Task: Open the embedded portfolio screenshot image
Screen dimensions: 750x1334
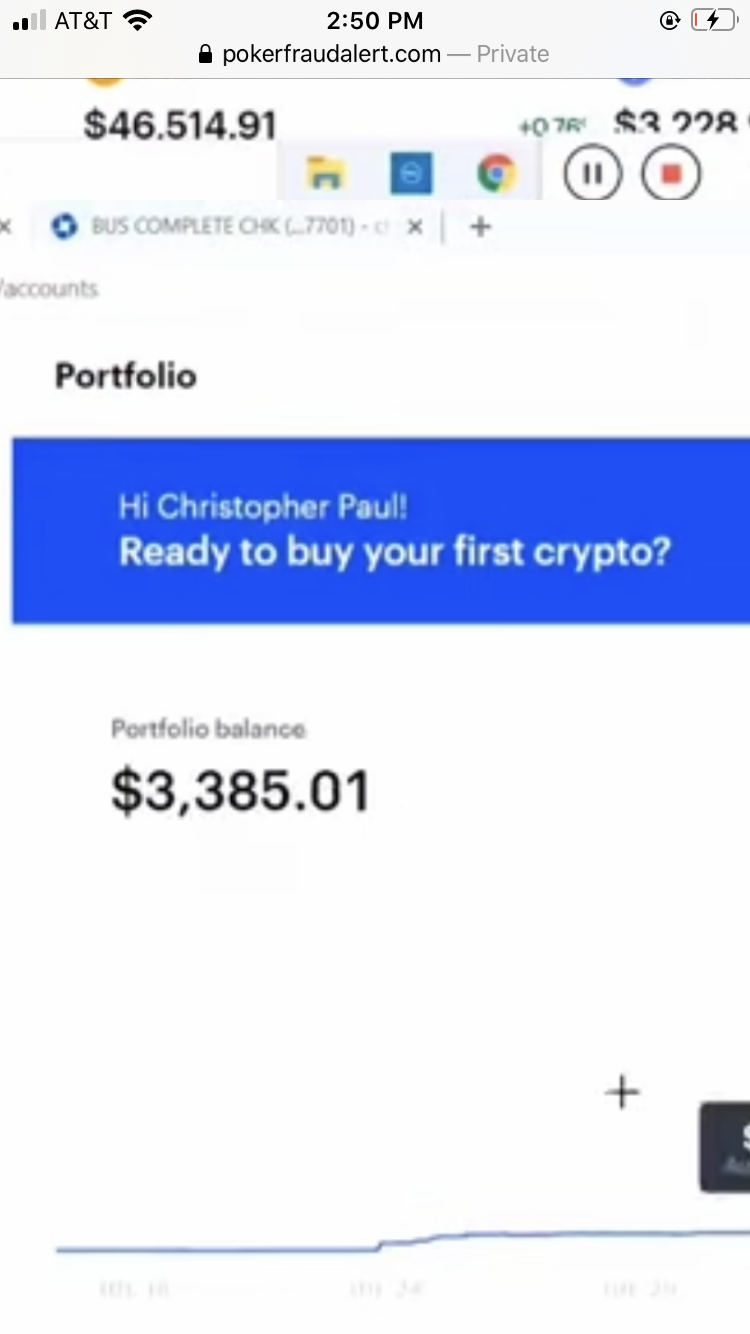Action: pos(375,700)
